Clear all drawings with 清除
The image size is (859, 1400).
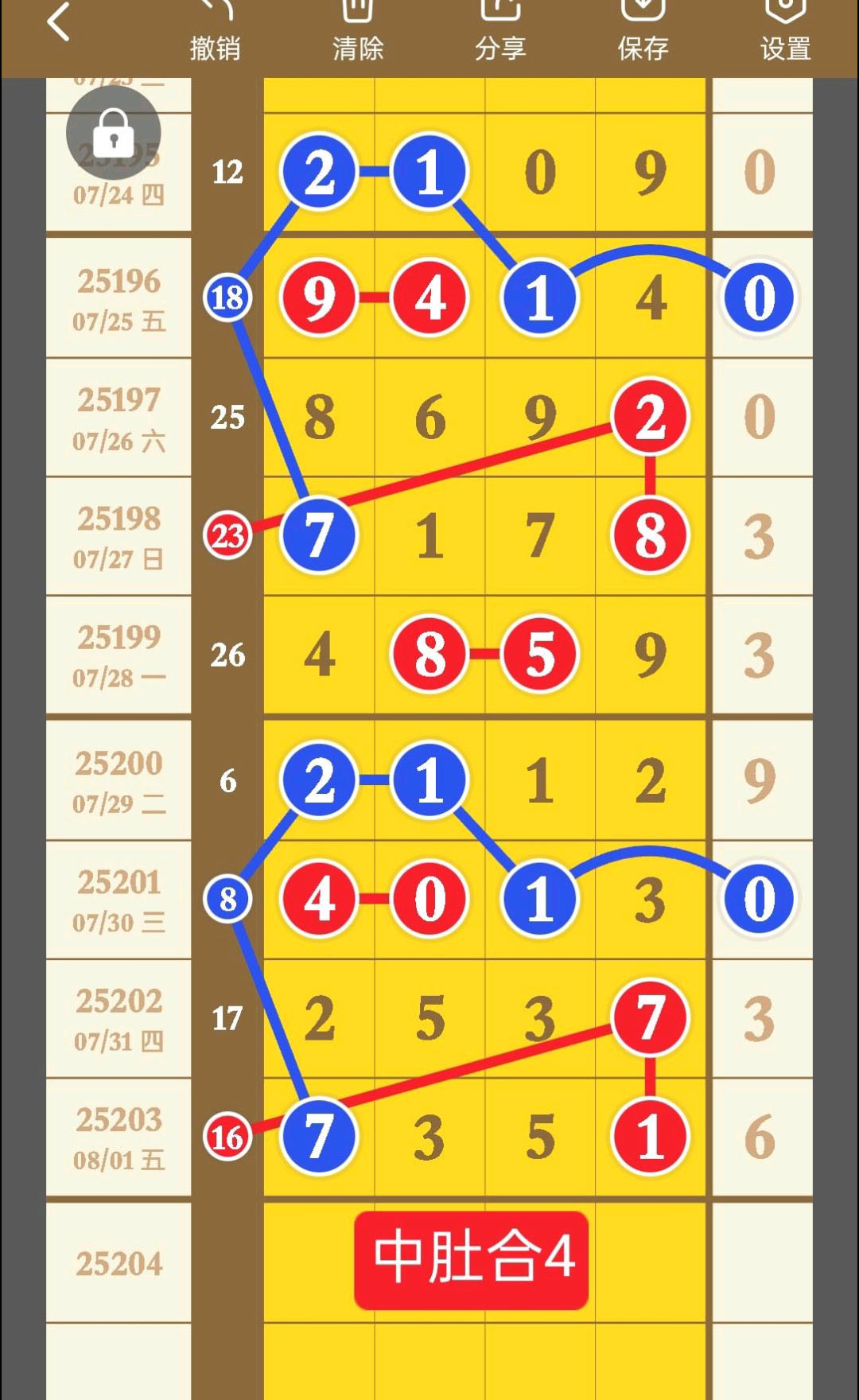(358, 32)
